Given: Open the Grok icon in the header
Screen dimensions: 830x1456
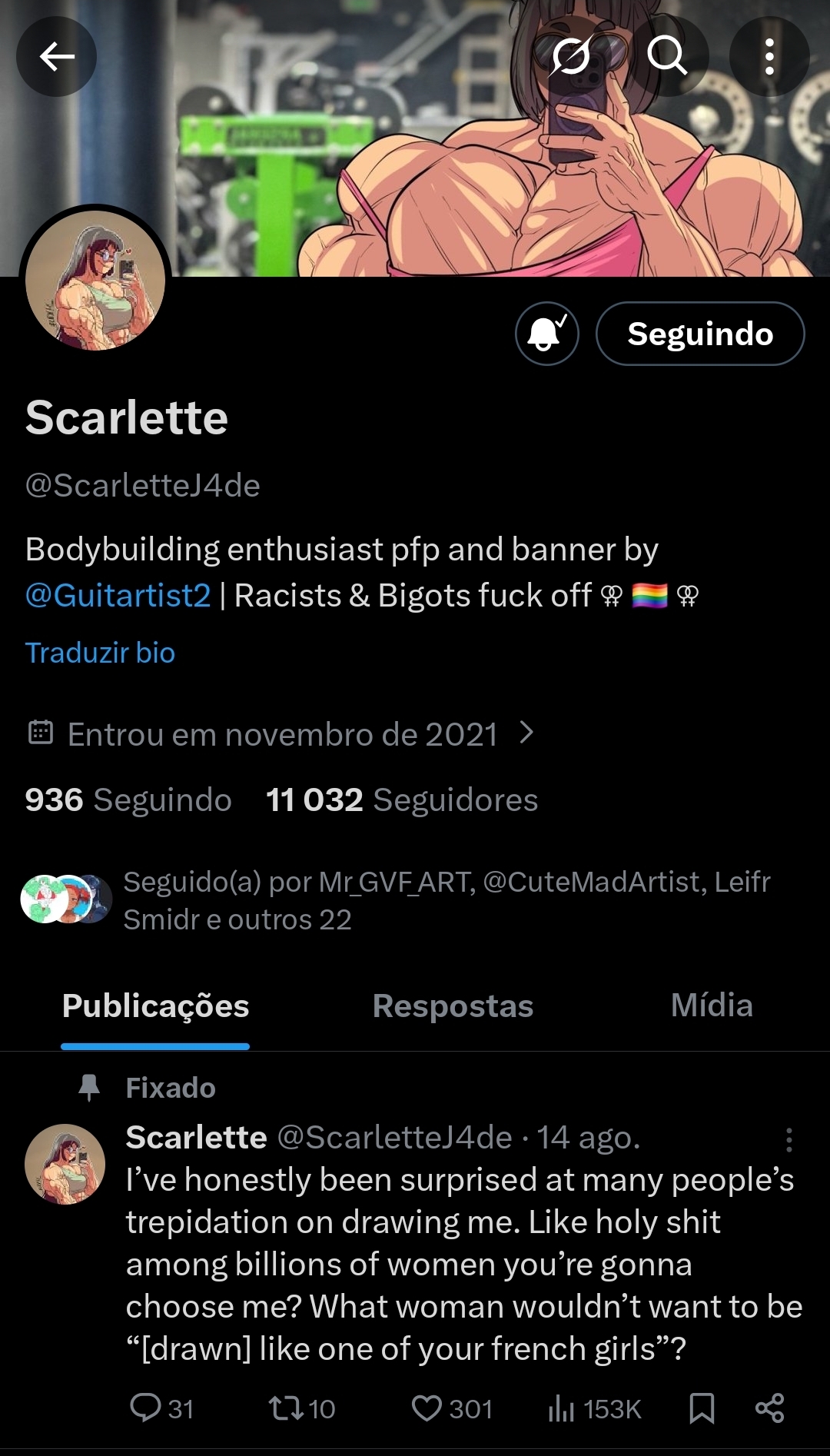Looking at the screenshot, I should pyautogui.click(x=572, y=56).
